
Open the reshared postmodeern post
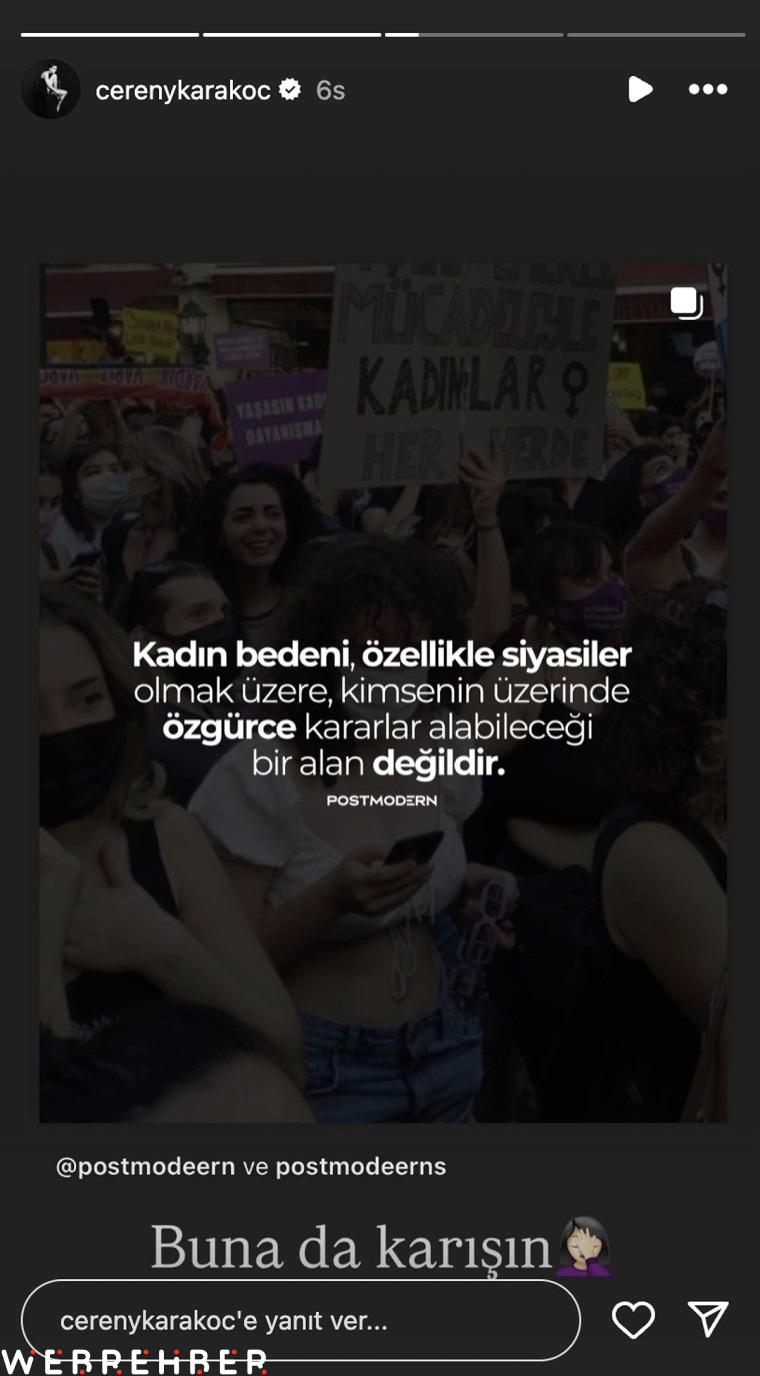(x=383, y=692)
